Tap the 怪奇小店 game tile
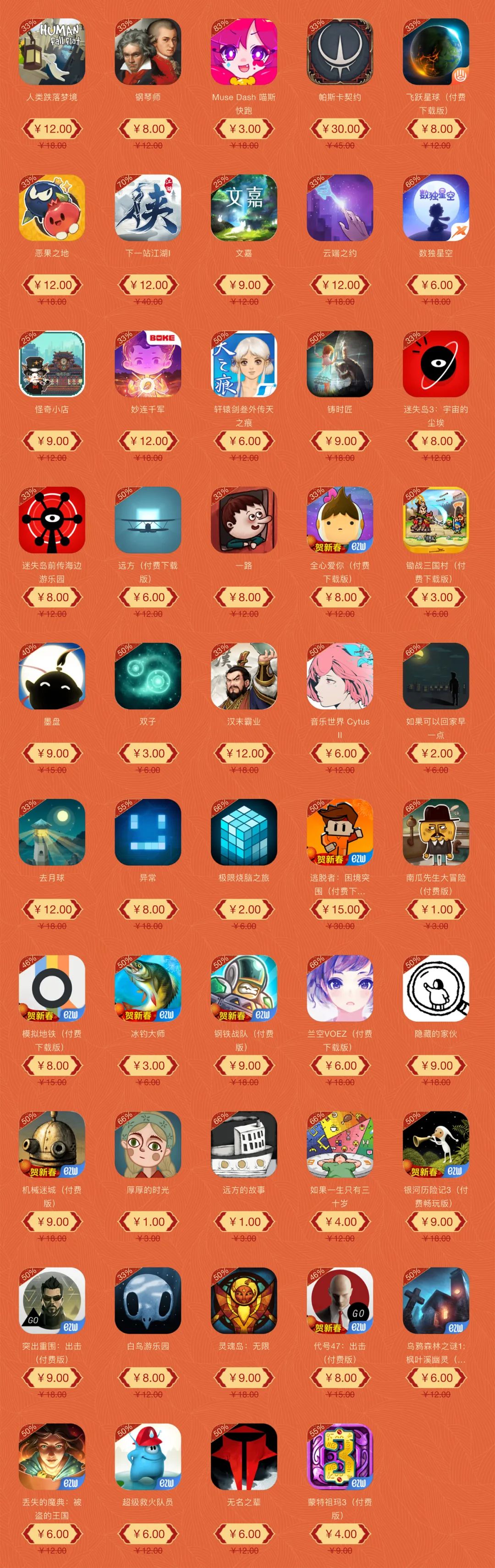This screenshot has height=1568, width=495. pyautogui.click(x=52, y=364)
